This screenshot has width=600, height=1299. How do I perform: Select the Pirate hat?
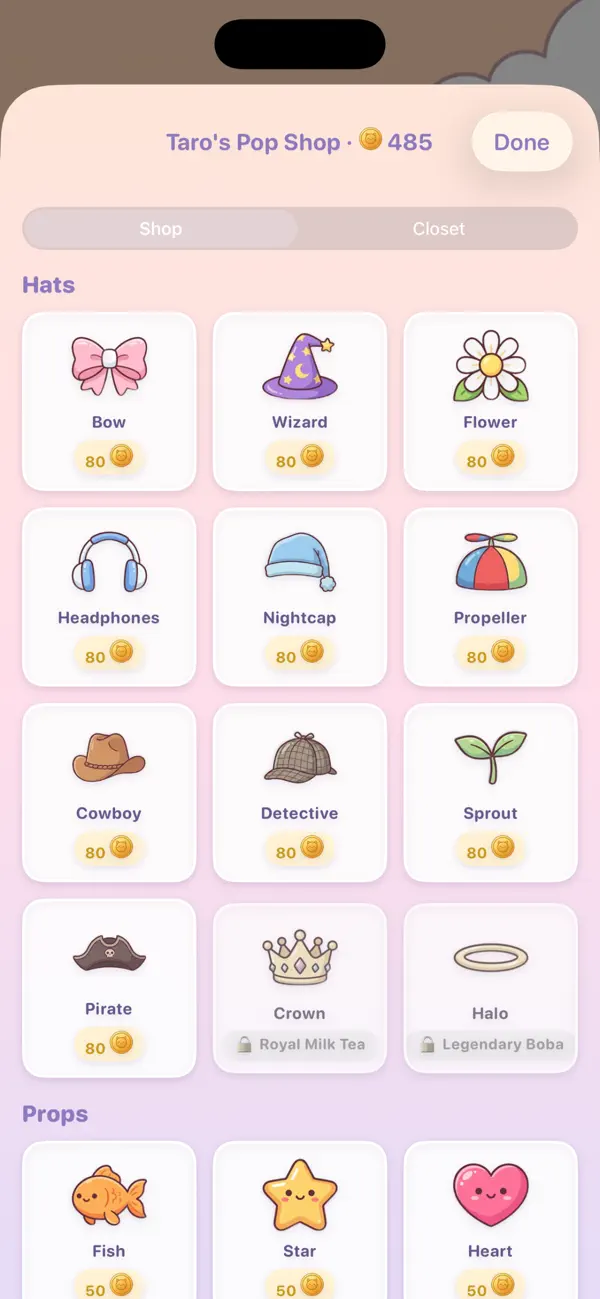pos(109,988)
